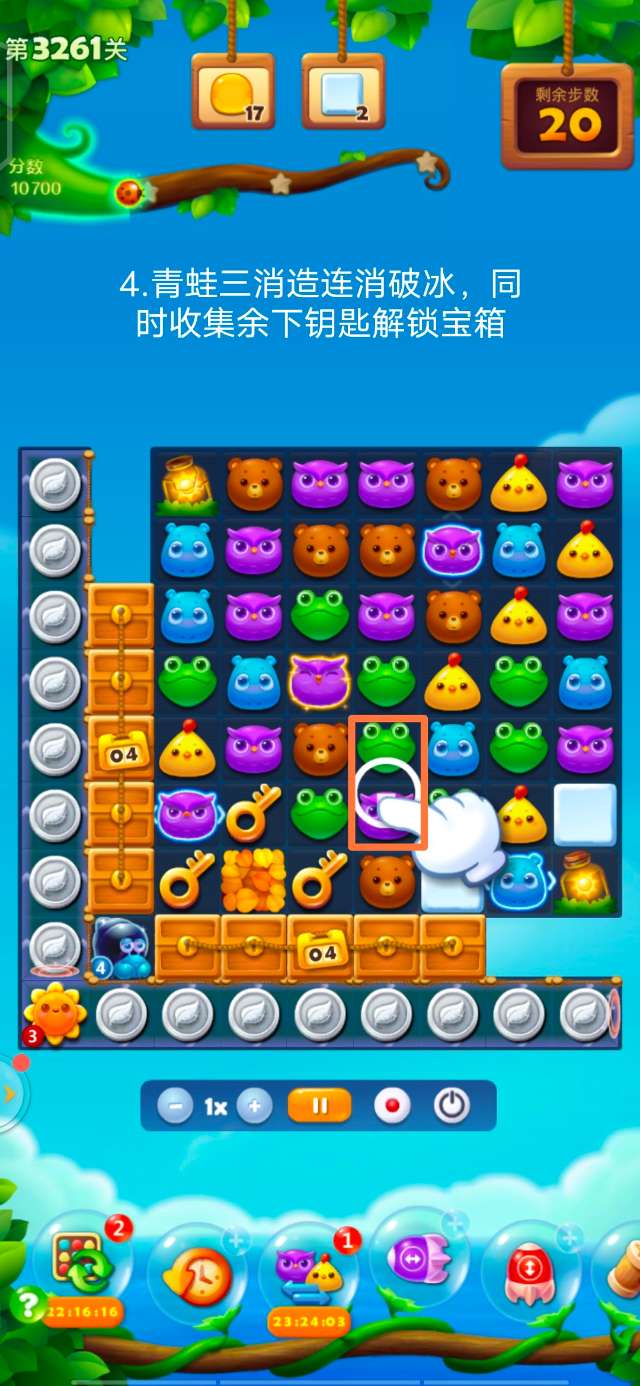Tap the sunflower with badge 3
Viewport: 640px width, 1386px height.
tap(52, 1013)
